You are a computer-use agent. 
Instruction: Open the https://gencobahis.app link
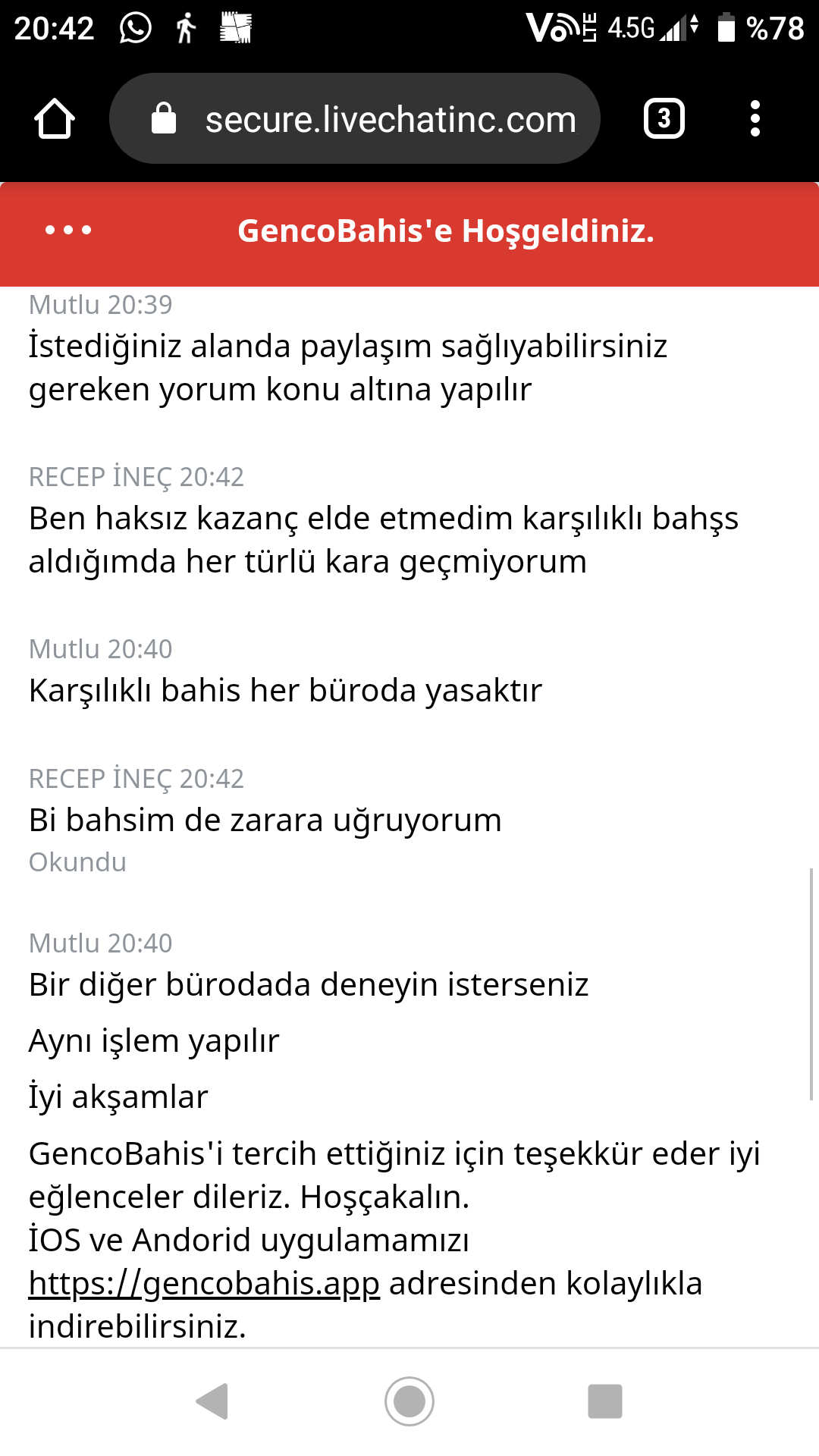pos(204,1284)
